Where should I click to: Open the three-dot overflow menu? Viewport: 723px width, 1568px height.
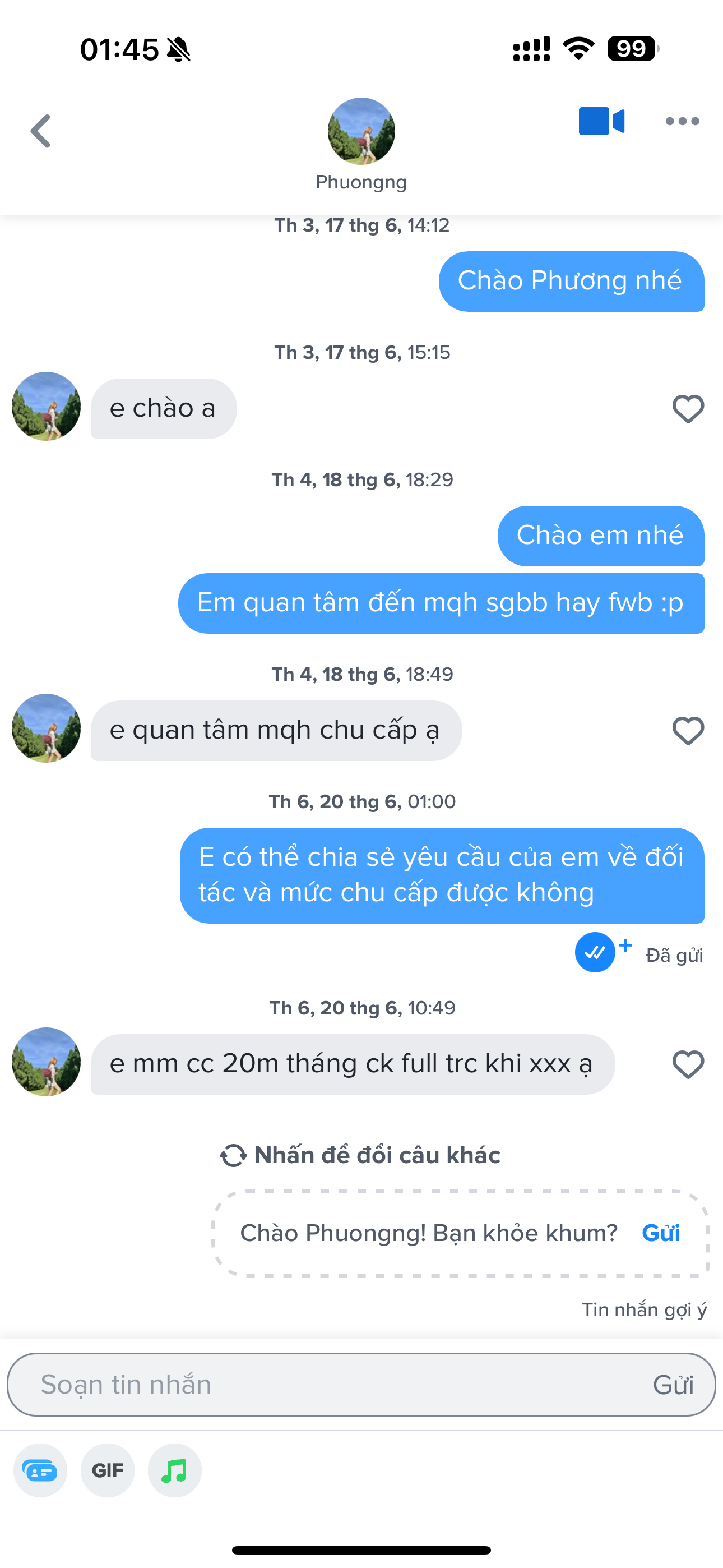682,121
